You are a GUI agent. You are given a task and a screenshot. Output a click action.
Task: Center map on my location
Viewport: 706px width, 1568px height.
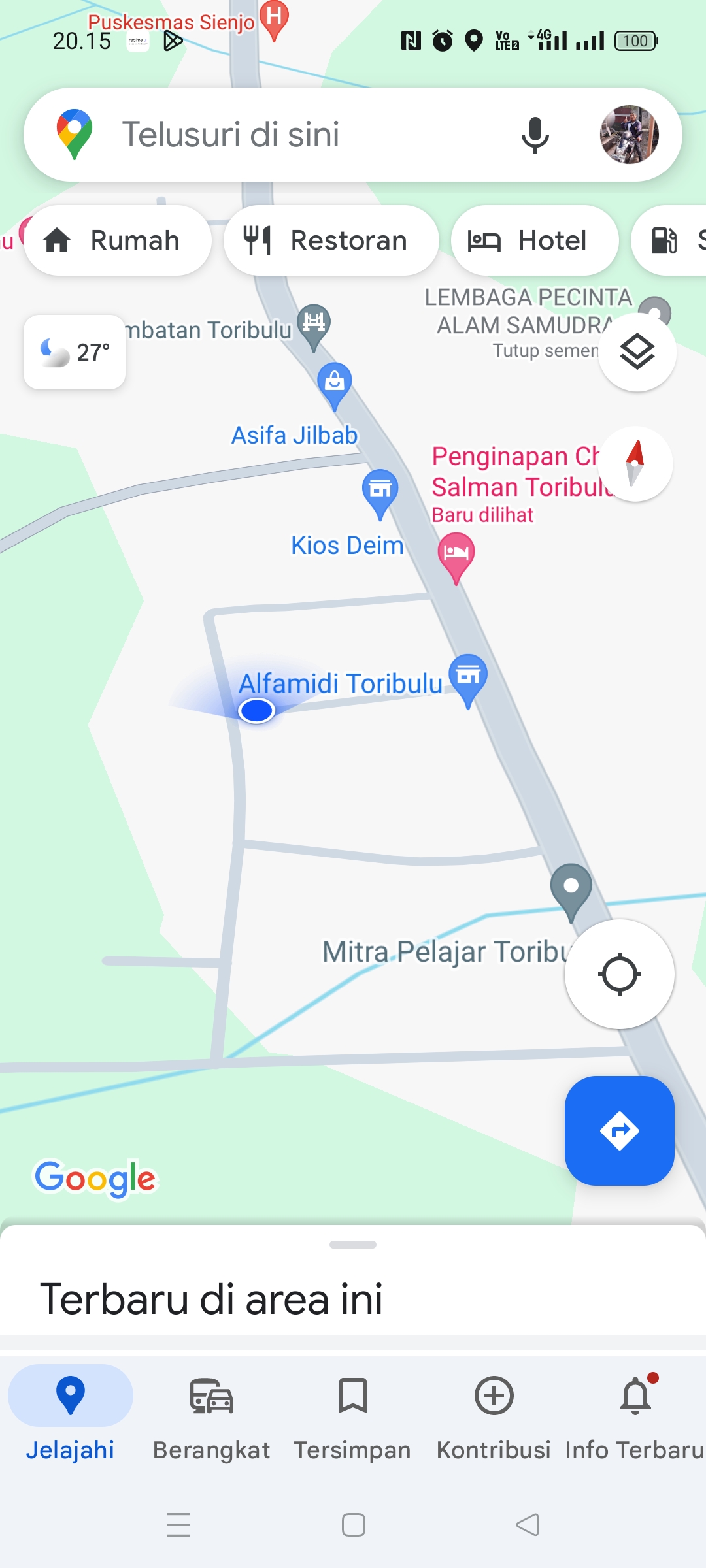point(620,974)
